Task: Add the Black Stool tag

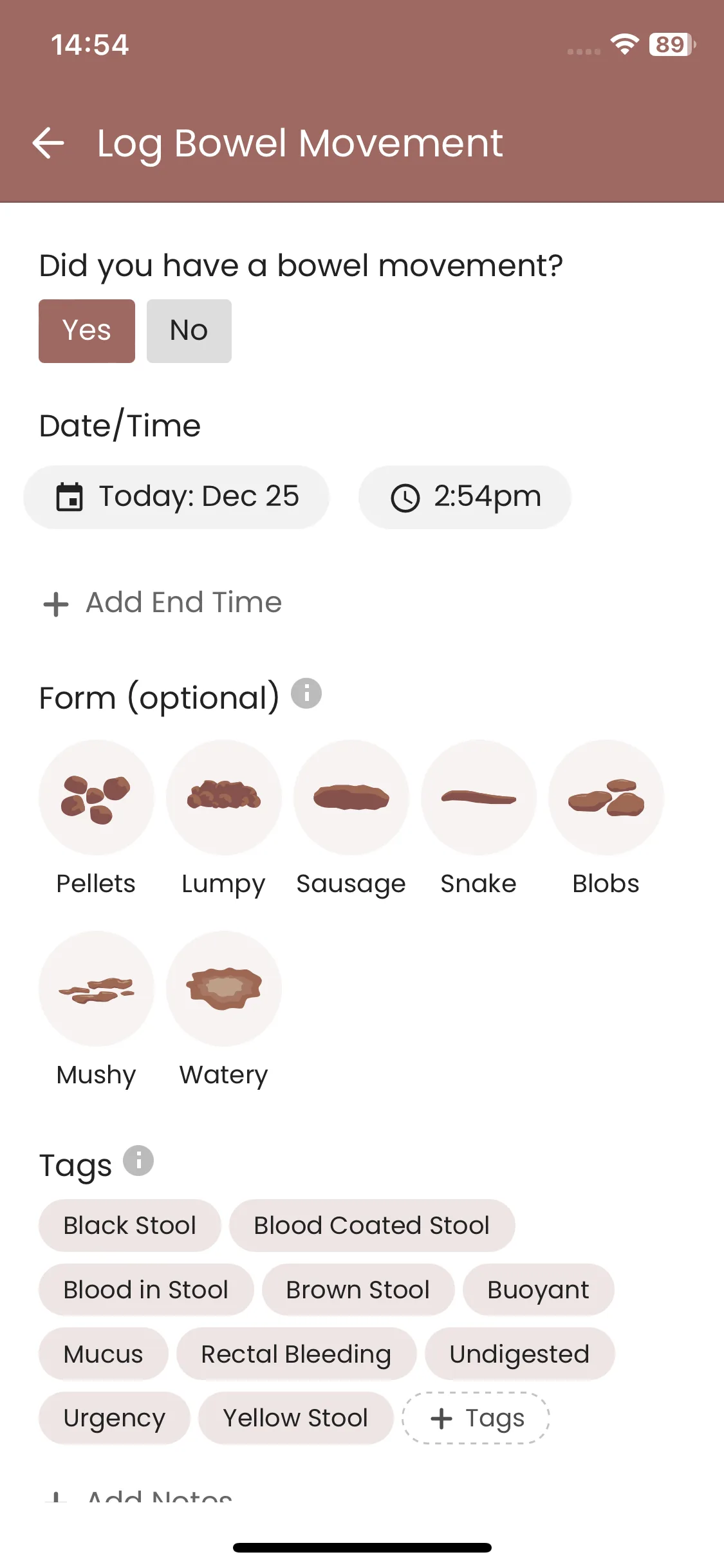Action: [129, 1226]
